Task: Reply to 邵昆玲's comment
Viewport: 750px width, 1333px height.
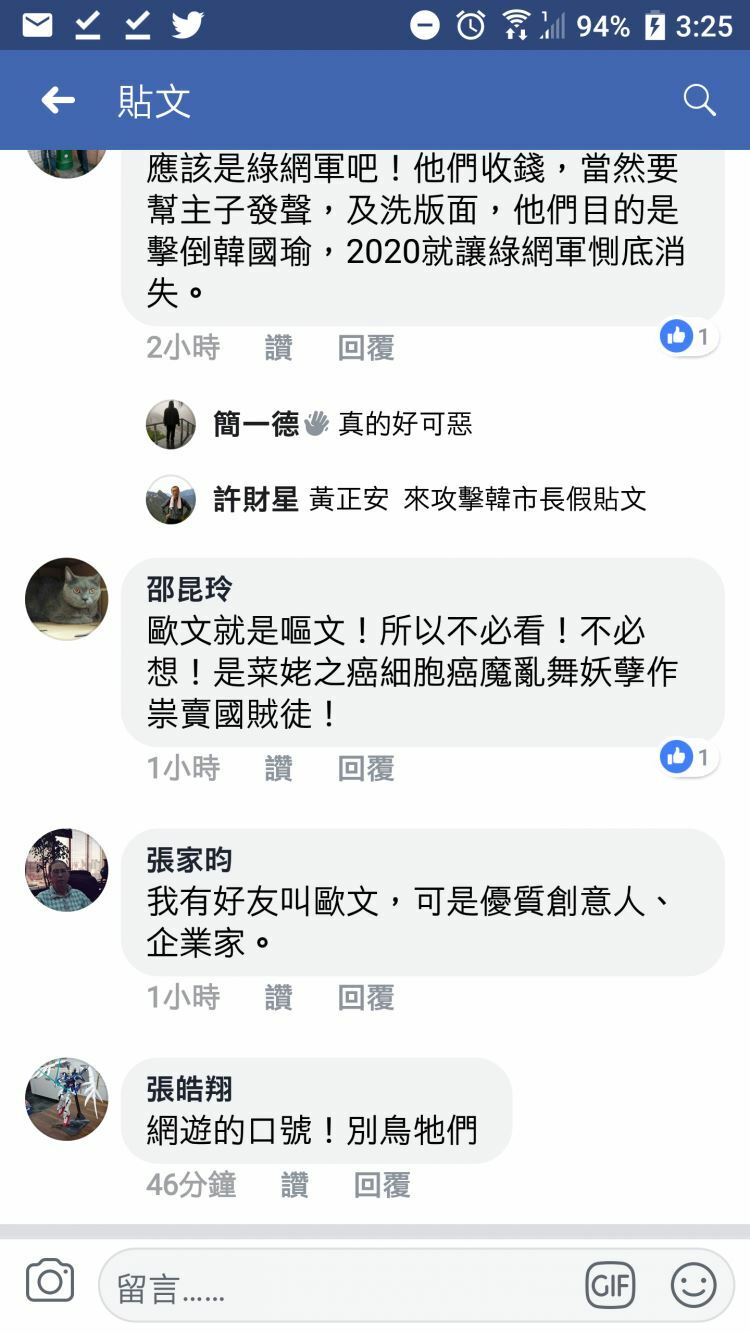Action: 366,768
